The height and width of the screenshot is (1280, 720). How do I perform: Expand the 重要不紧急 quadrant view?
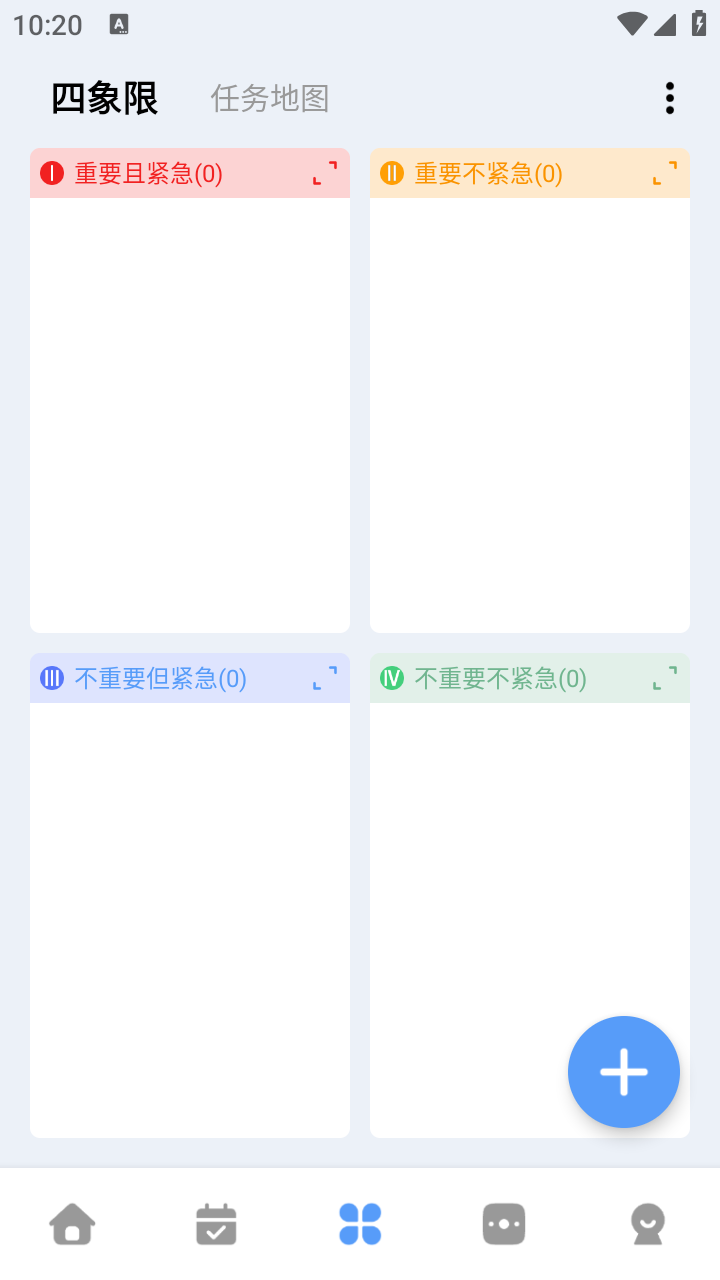[x=662, y=173]
